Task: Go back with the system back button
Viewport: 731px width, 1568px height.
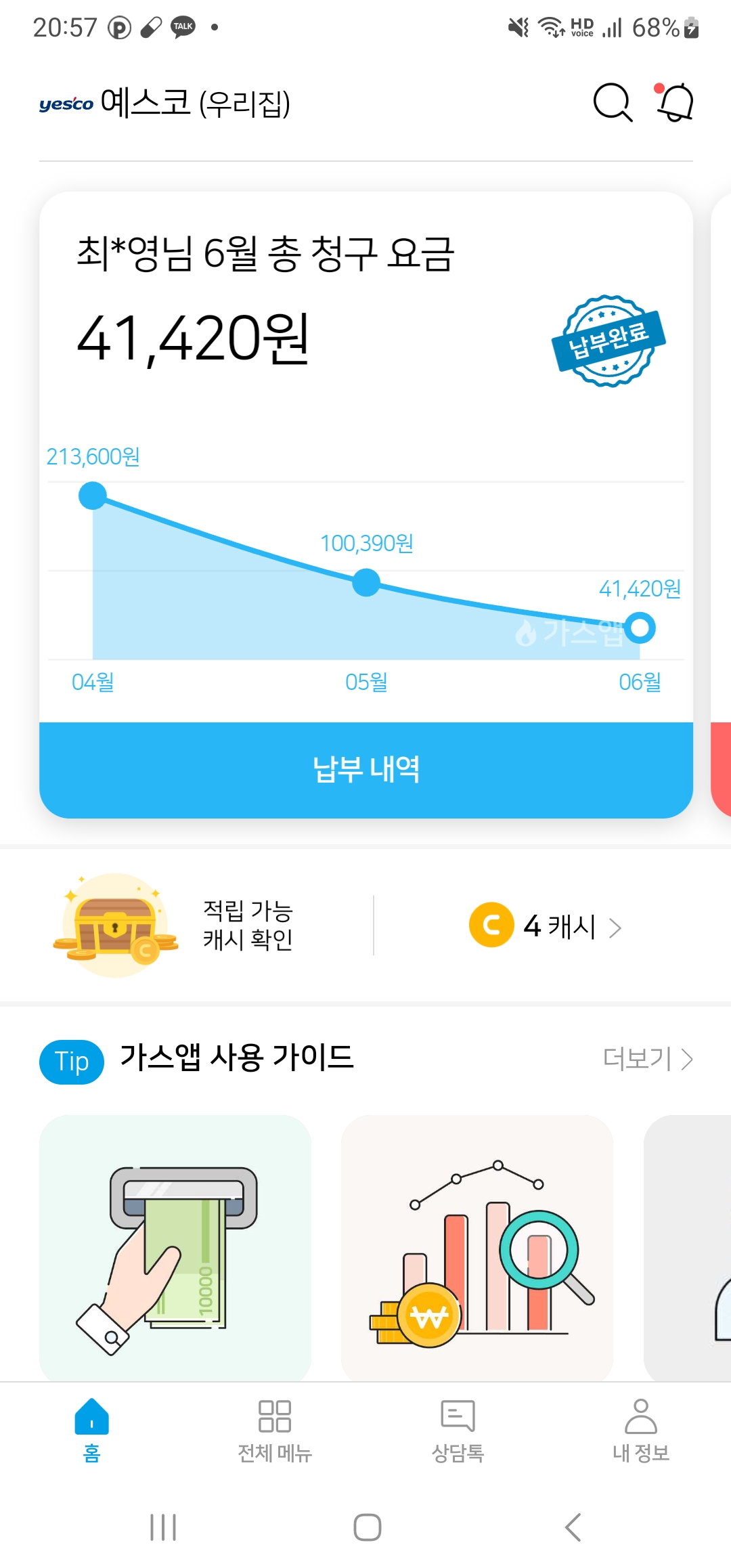Action: [x=573, y=1527]
